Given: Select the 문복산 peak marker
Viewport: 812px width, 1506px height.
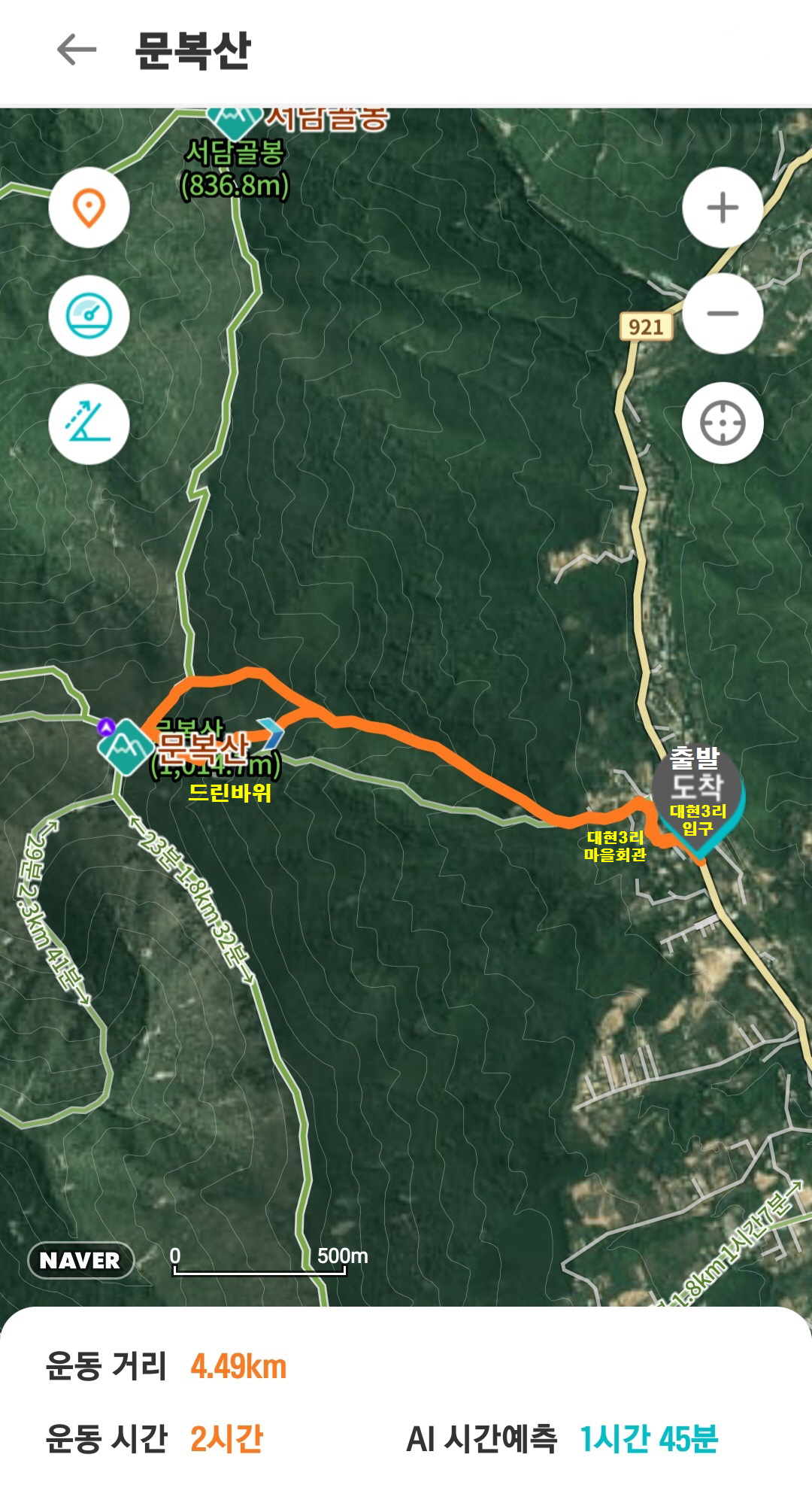Looking at the screenshot, I should (x=126, y=747).
